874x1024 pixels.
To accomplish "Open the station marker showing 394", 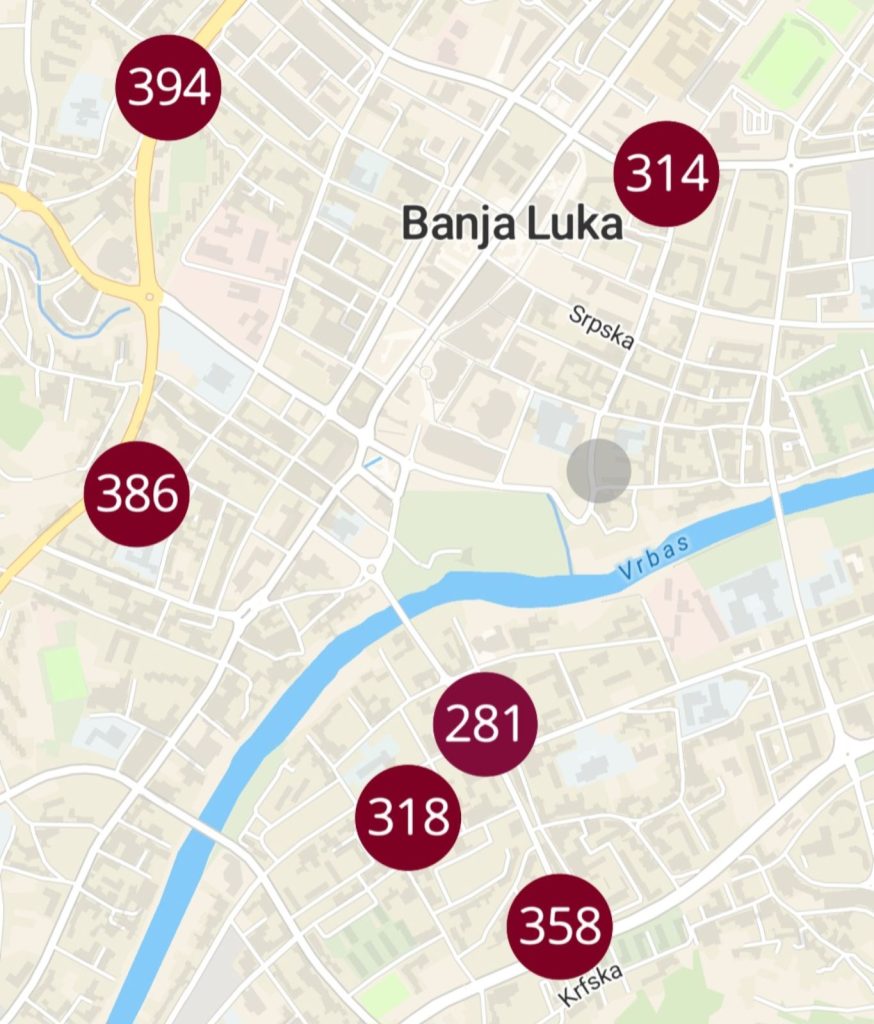I will tap(168, 88).
